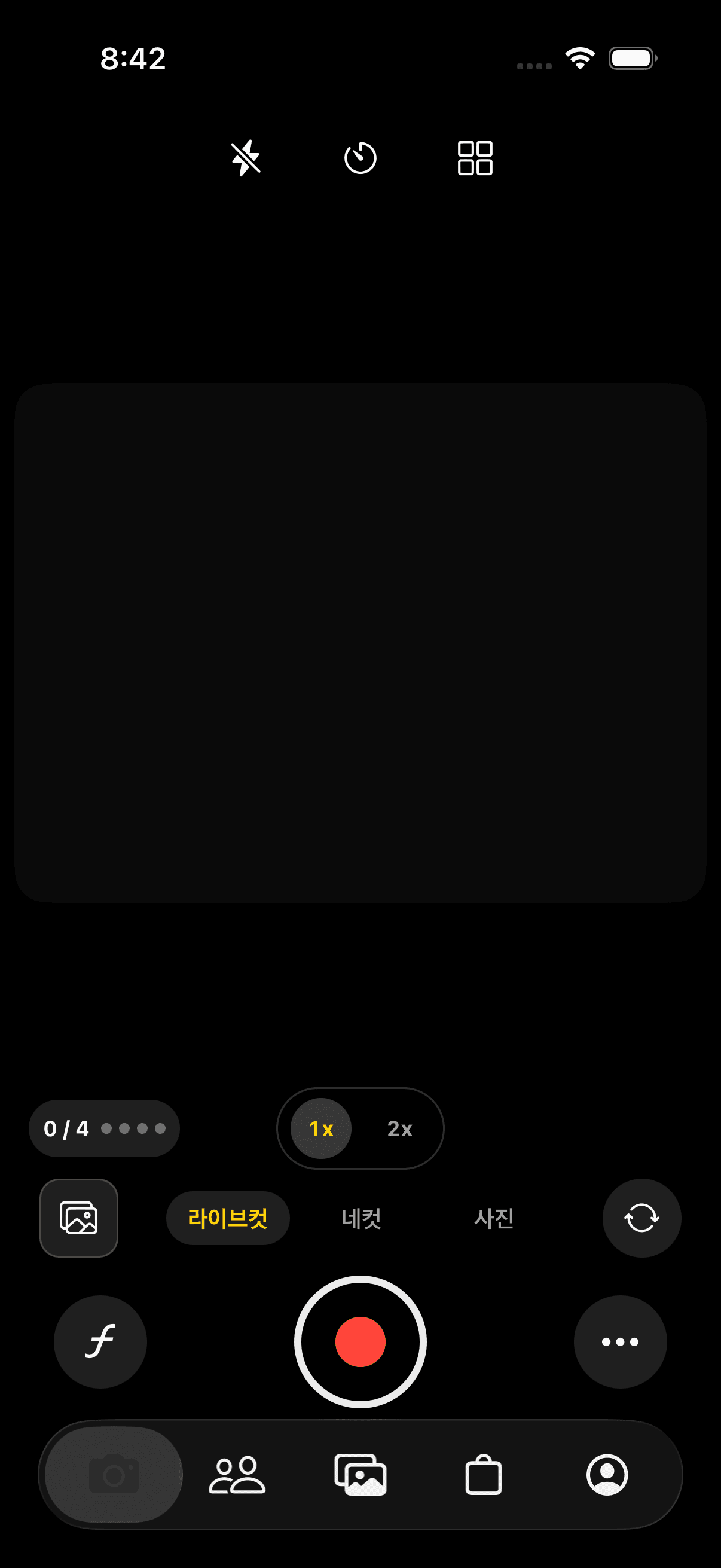
Task: Open the shop bag tab
Action: pos(484,1475)
